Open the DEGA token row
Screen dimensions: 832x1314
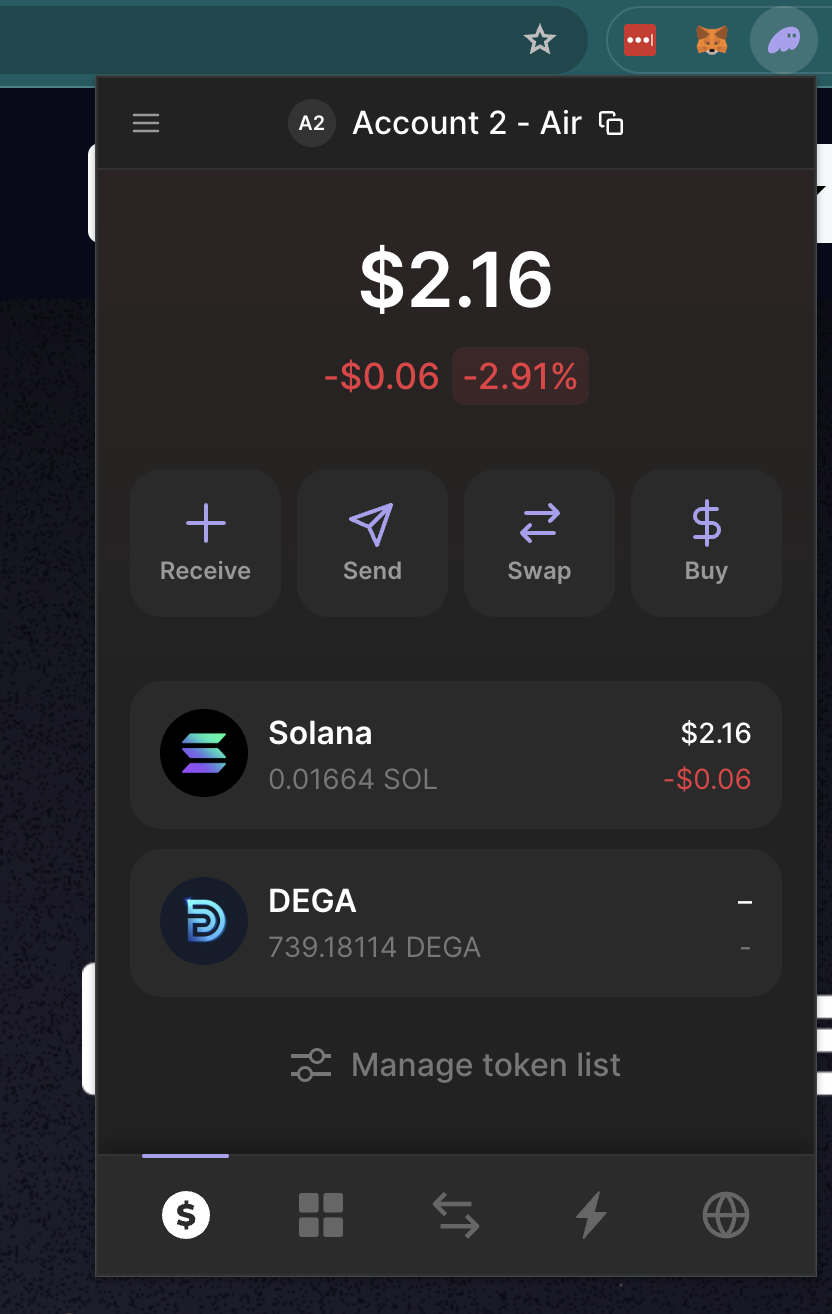(455, 923)
